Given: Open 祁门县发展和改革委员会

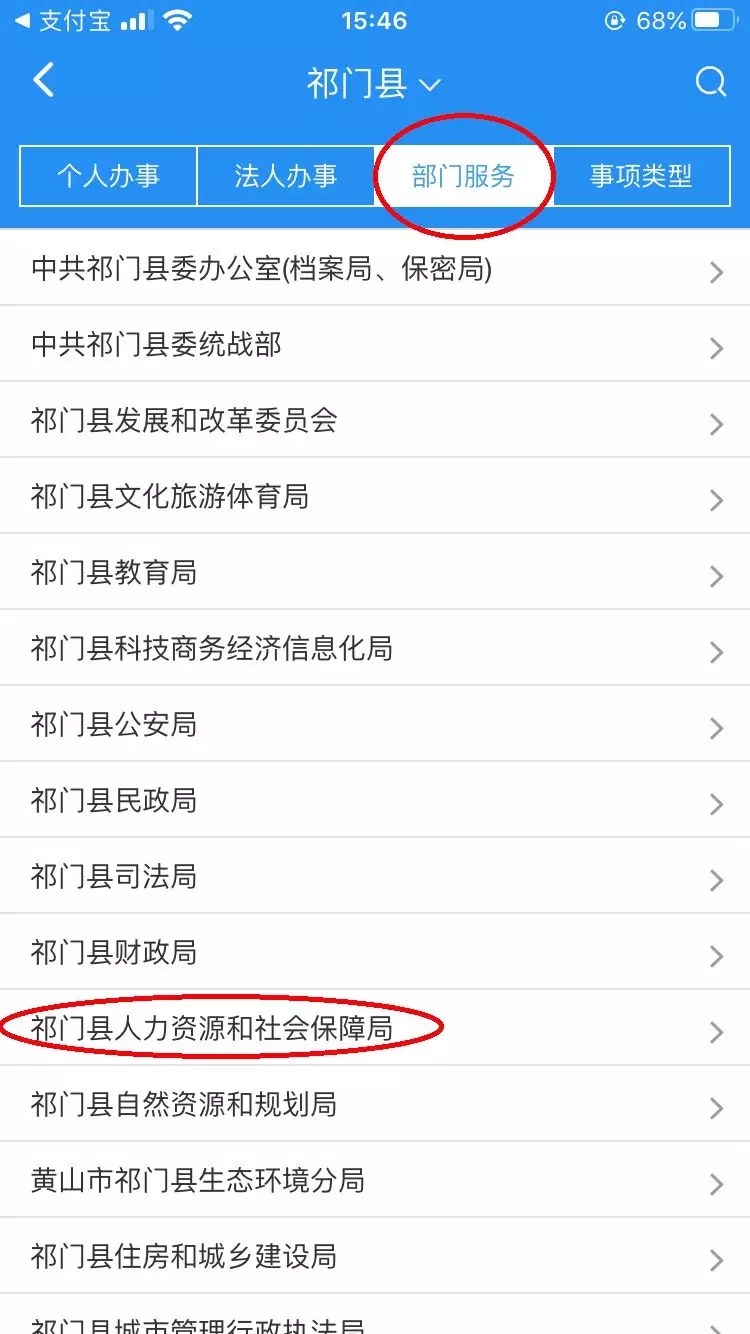Looking at the screenshot, I should [x=375, y=420].
